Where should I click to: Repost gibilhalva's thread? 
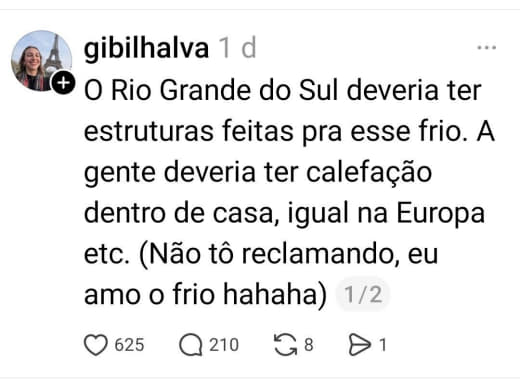[285, 345]
